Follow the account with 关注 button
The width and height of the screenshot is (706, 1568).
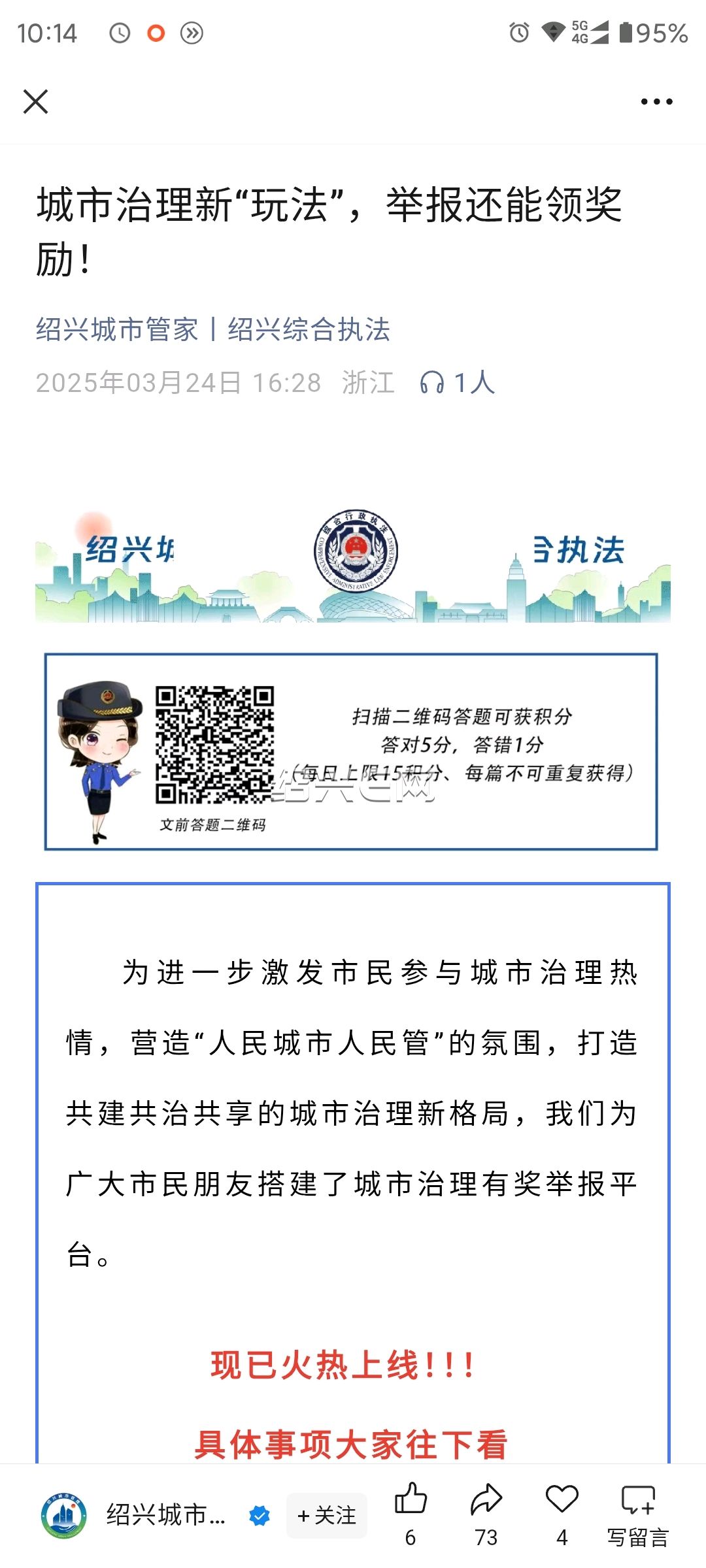pyautogui.click(x=327, y=1516)
